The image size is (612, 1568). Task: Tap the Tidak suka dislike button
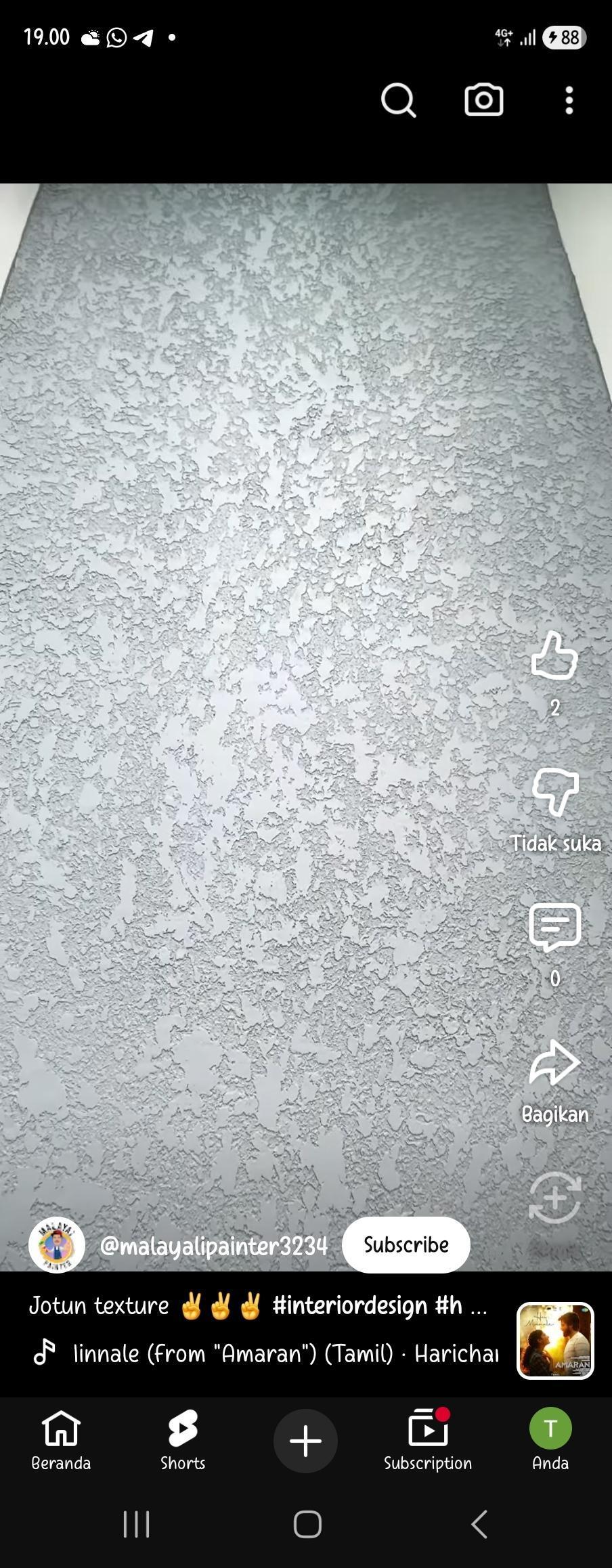pos(555,792)
